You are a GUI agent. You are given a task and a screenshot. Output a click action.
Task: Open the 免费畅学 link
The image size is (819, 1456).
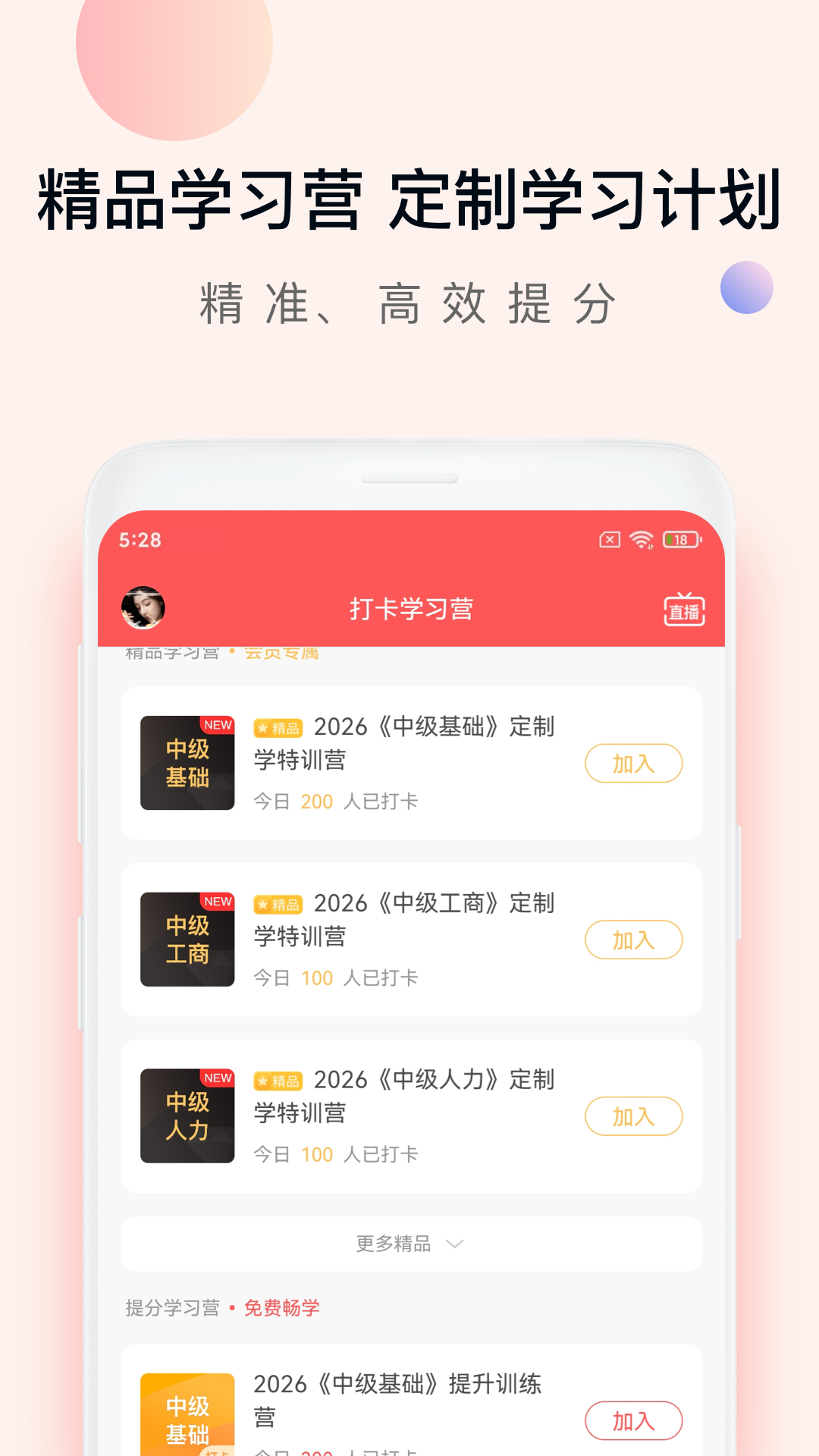tap(281, 1307)
